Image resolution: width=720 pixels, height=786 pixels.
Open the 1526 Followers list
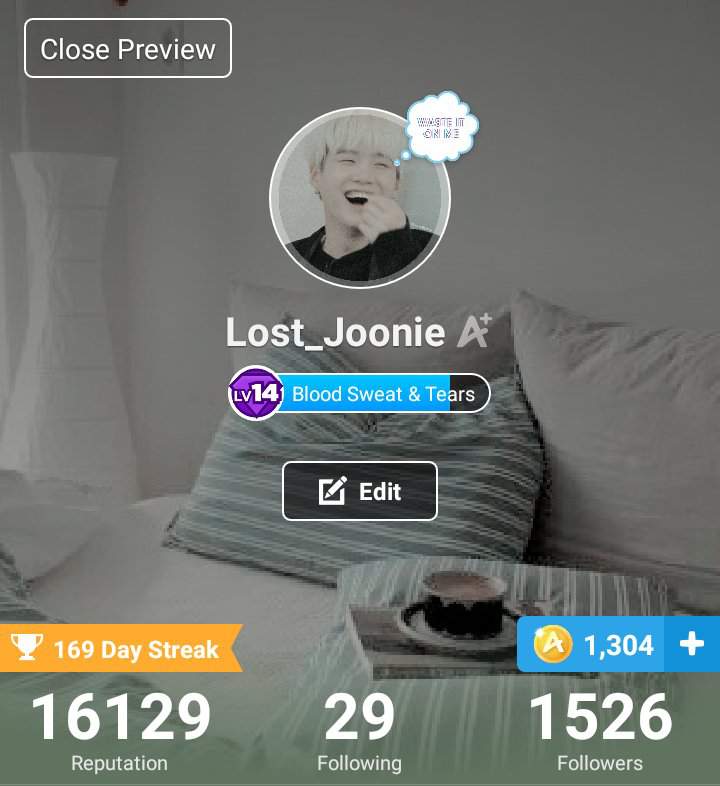pos(599,732)
